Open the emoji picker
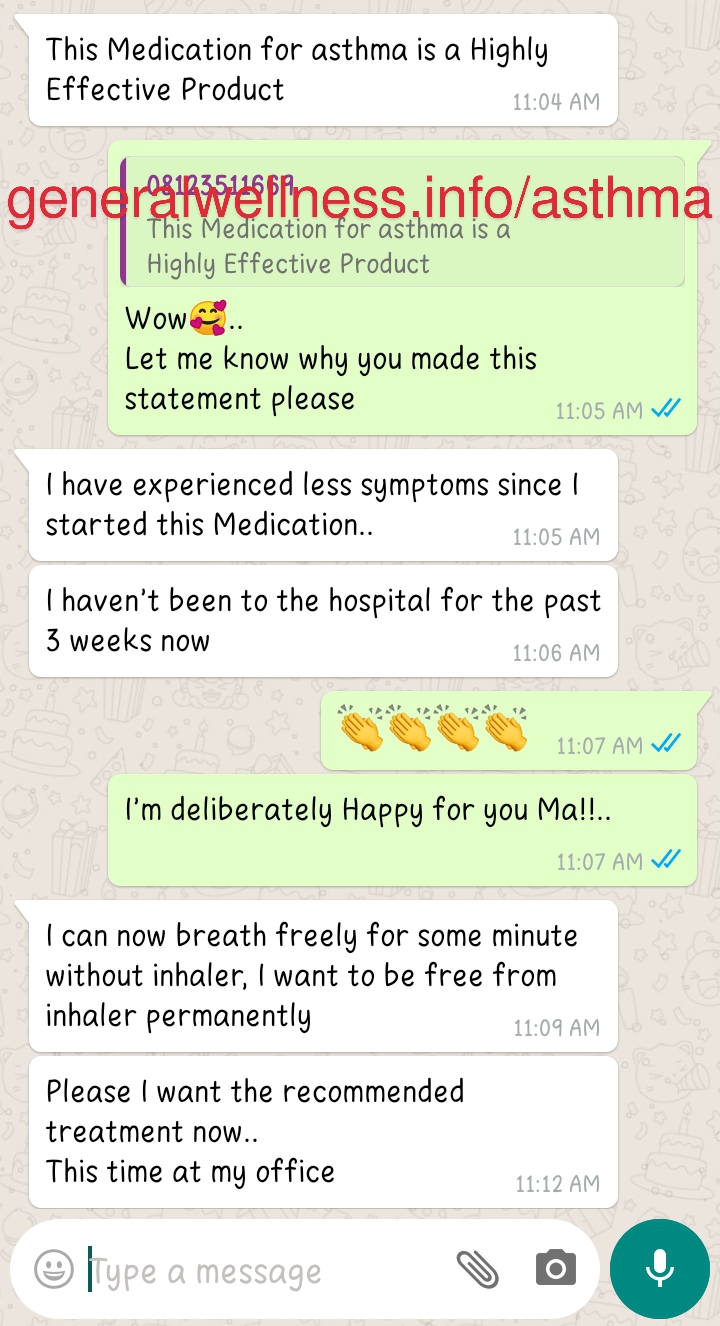The height and width of the screenshot is (1326, 720). click(54, 1270)
